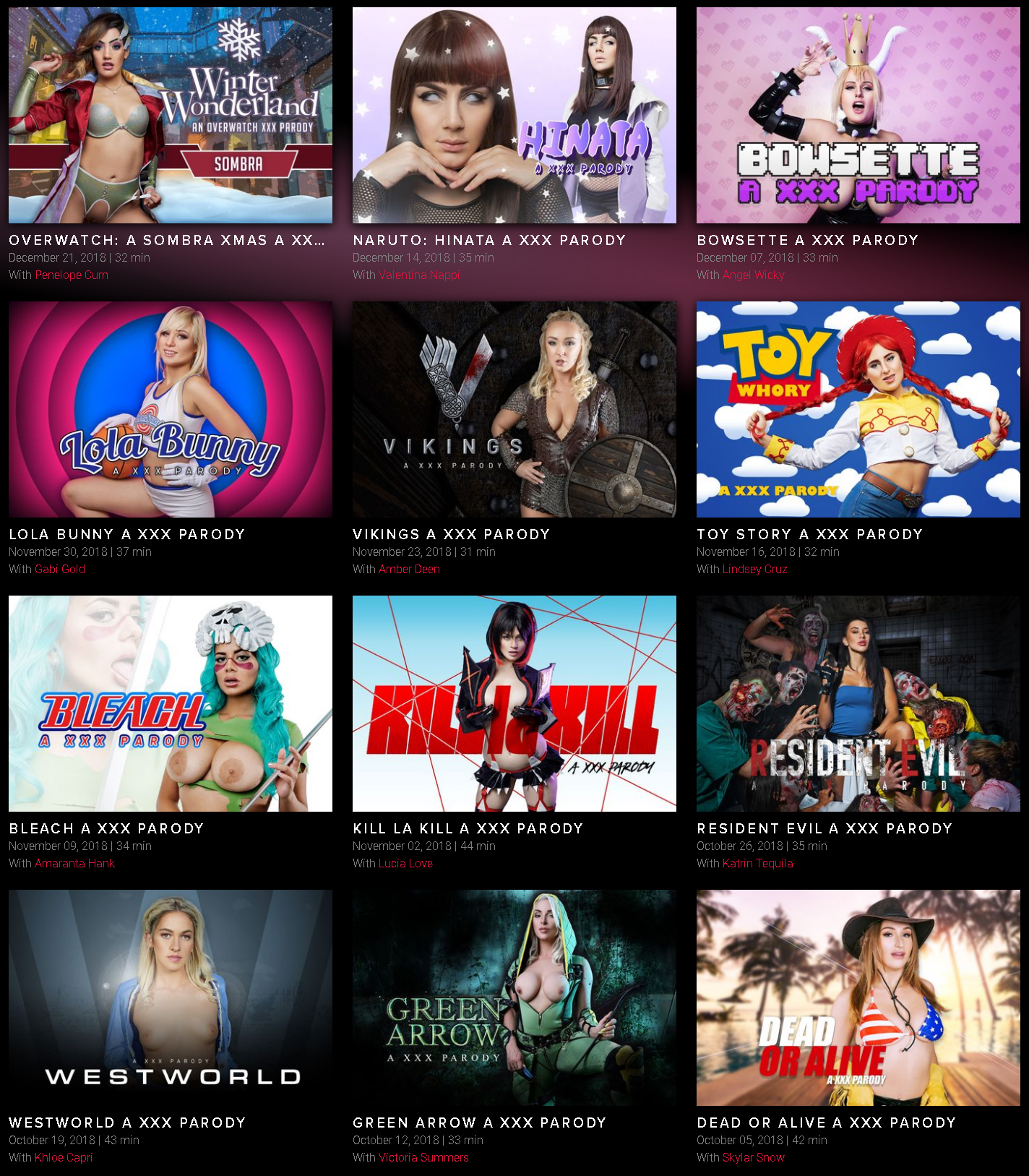This screenshot has width=1029, height=1176.
Task: Open the Bleach parody title link
Action: pos(107,828)
